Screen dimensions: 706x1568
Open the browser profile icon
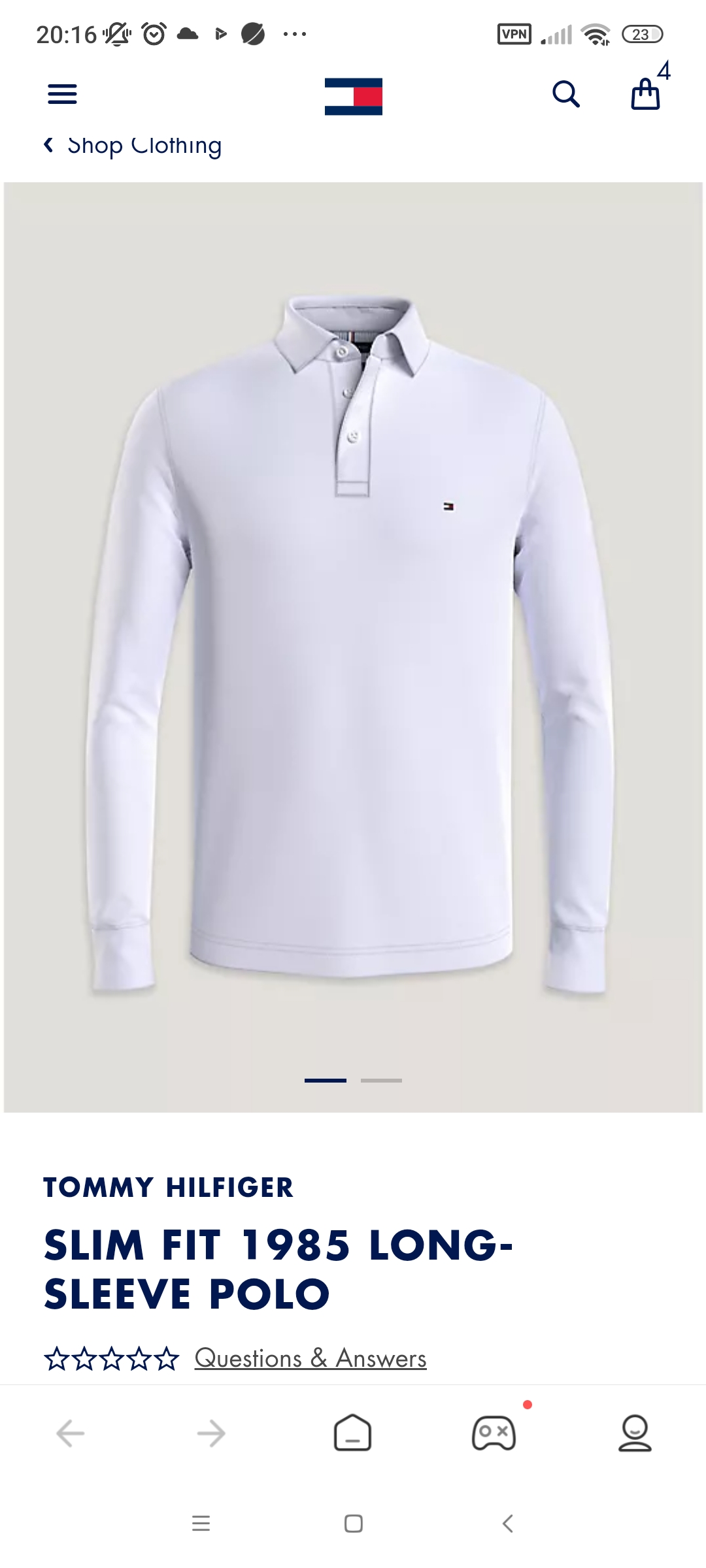[x=635, y=1433]
